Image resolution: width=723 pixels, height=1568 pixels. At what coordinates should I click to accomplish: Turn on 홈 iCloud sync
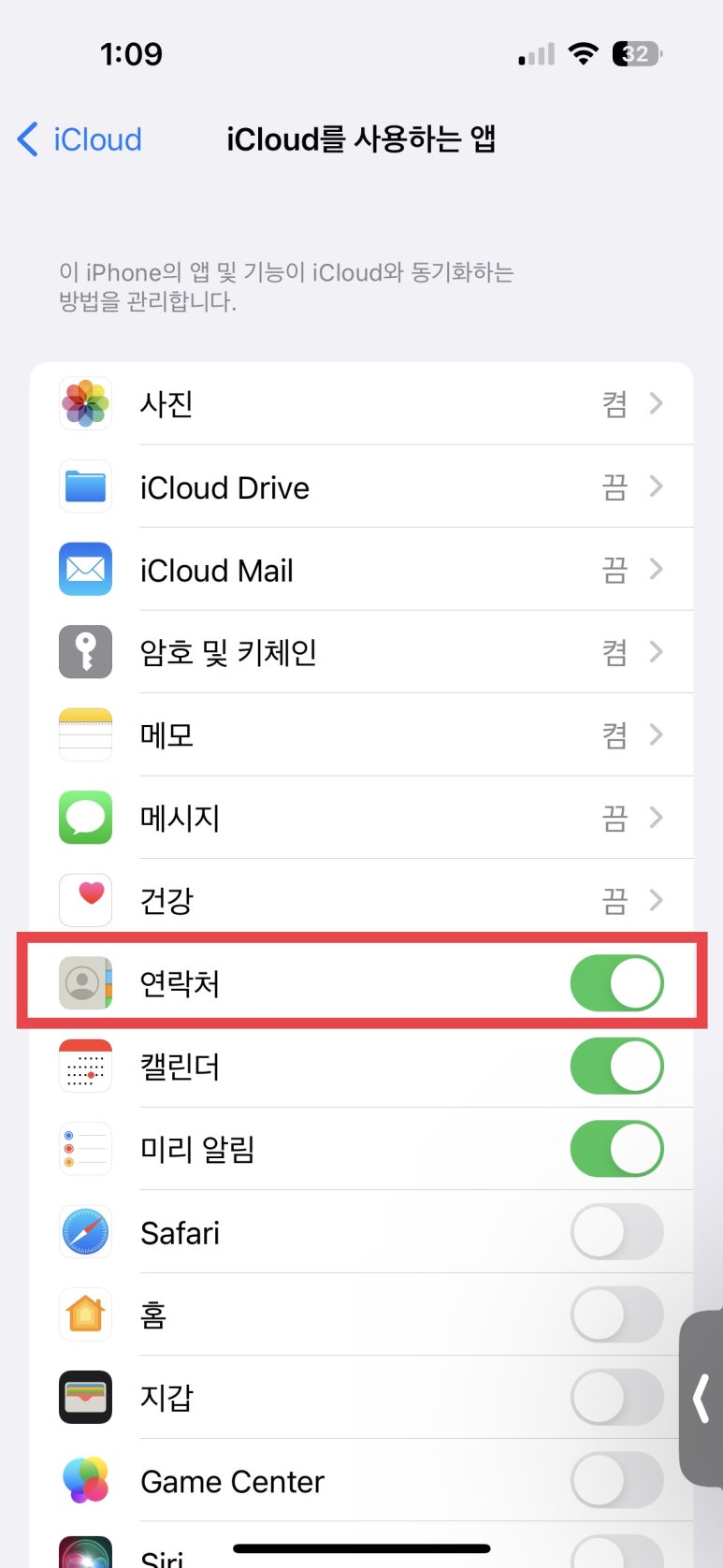[616, 1314]
